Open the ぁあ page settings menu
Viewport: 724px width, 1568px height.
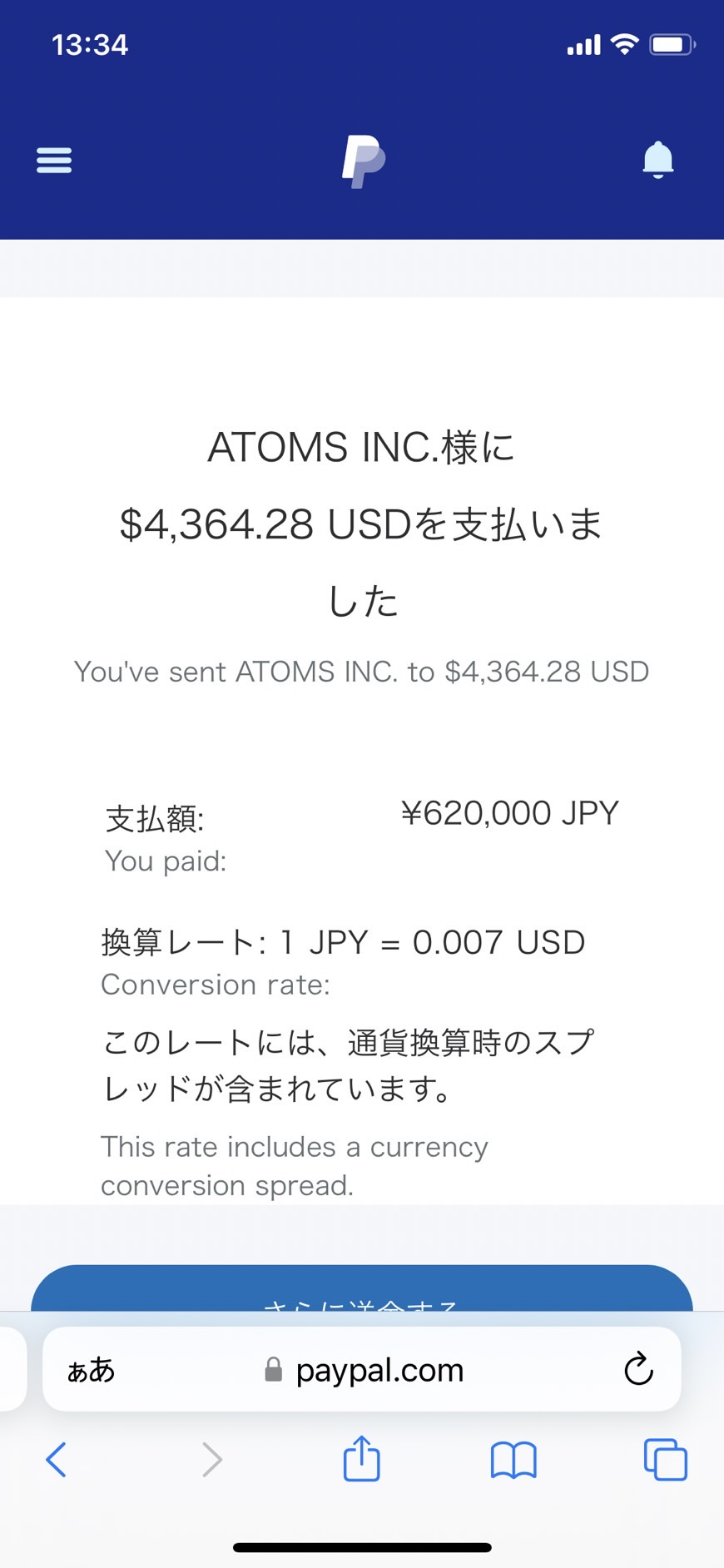tap(91, 1369)
